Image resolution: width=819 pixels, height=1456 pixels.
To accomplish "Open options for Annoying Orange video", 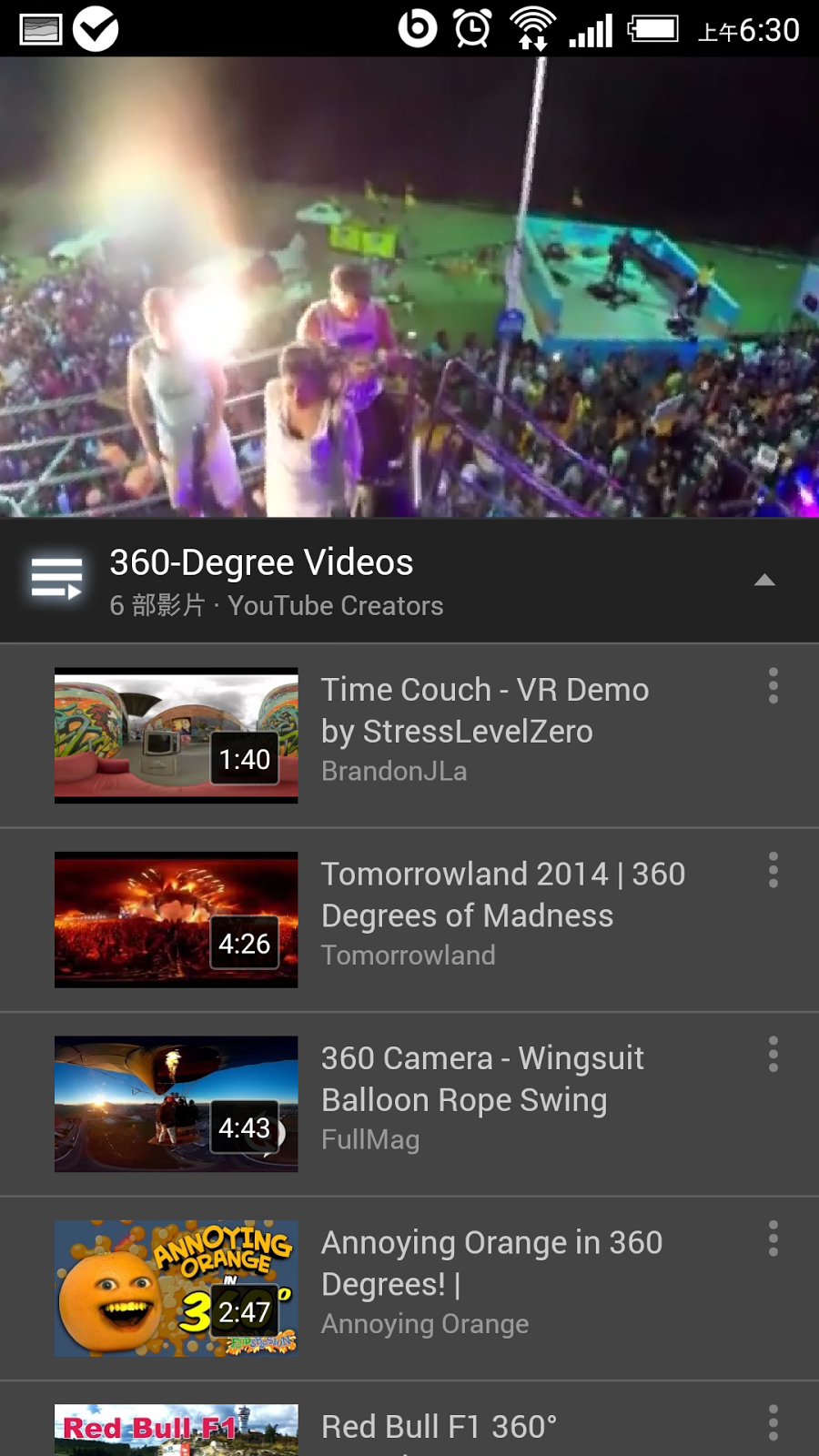I will (x=773, y=1239).
